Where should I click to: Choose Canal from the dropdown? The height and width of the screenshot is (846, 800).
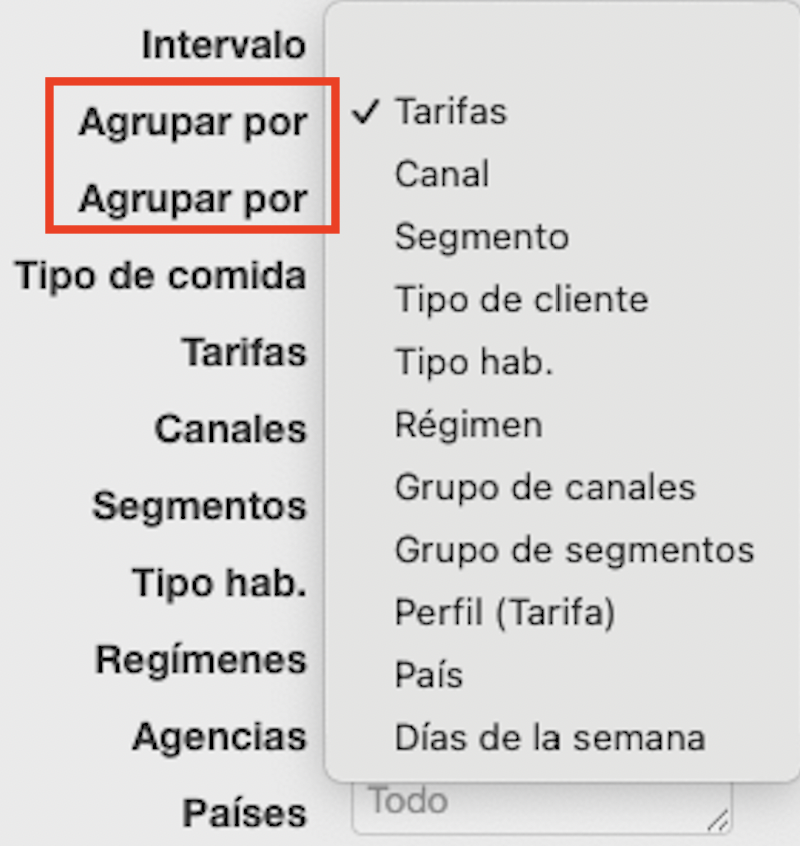pyautogui.click(x=442, y=174)
